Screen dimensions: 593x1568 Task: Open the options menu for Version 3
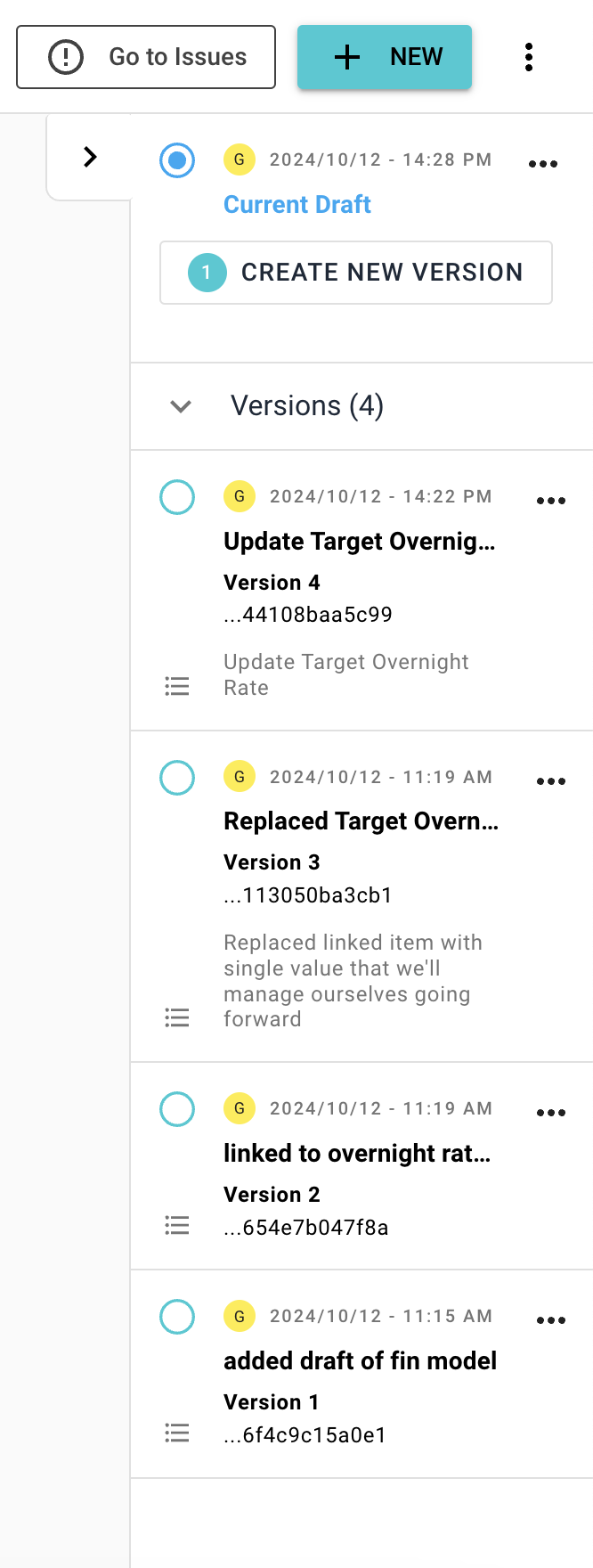[551, 781]
